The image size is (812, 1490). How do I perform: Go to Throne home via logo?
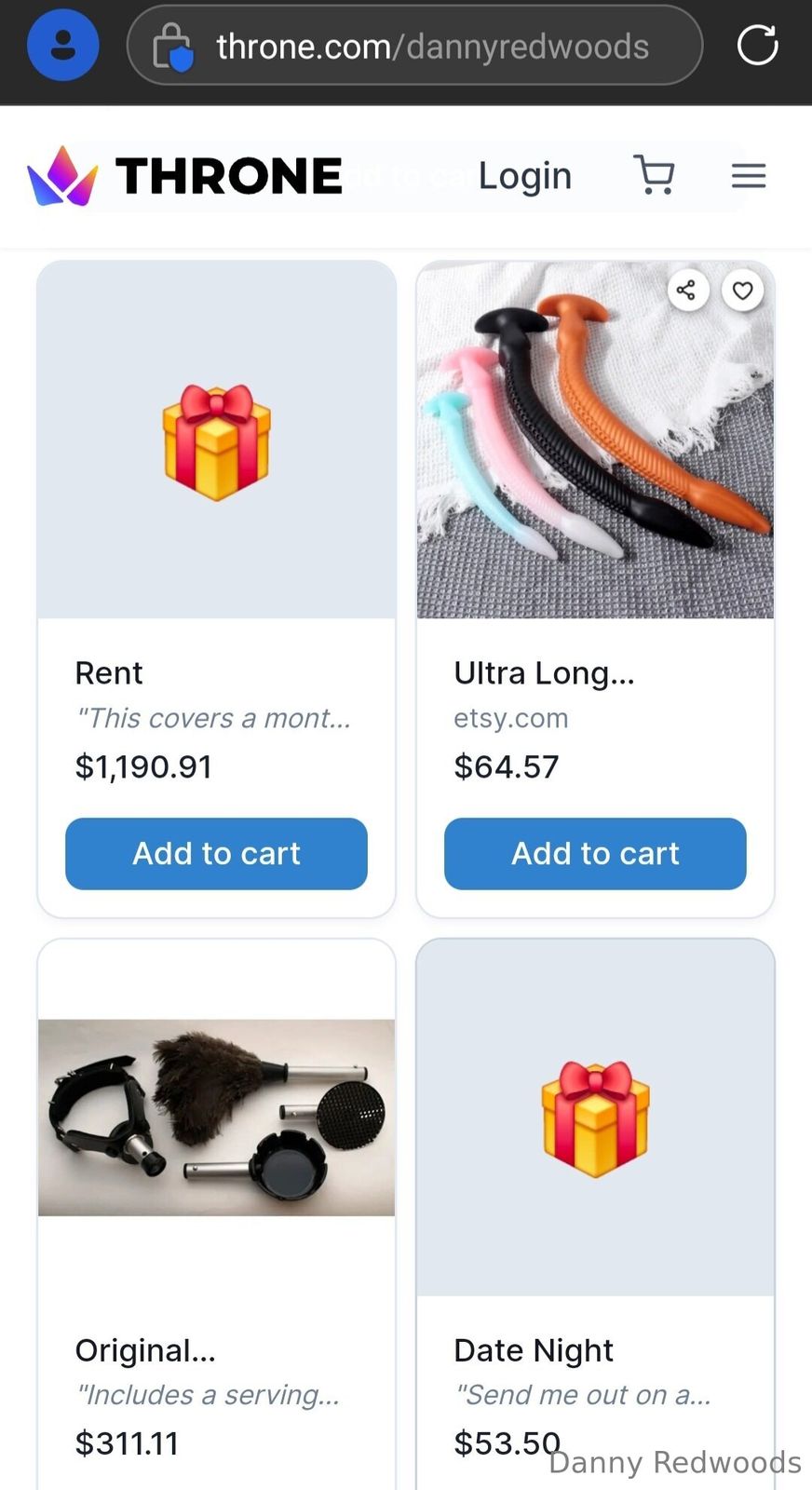(184, 175)
